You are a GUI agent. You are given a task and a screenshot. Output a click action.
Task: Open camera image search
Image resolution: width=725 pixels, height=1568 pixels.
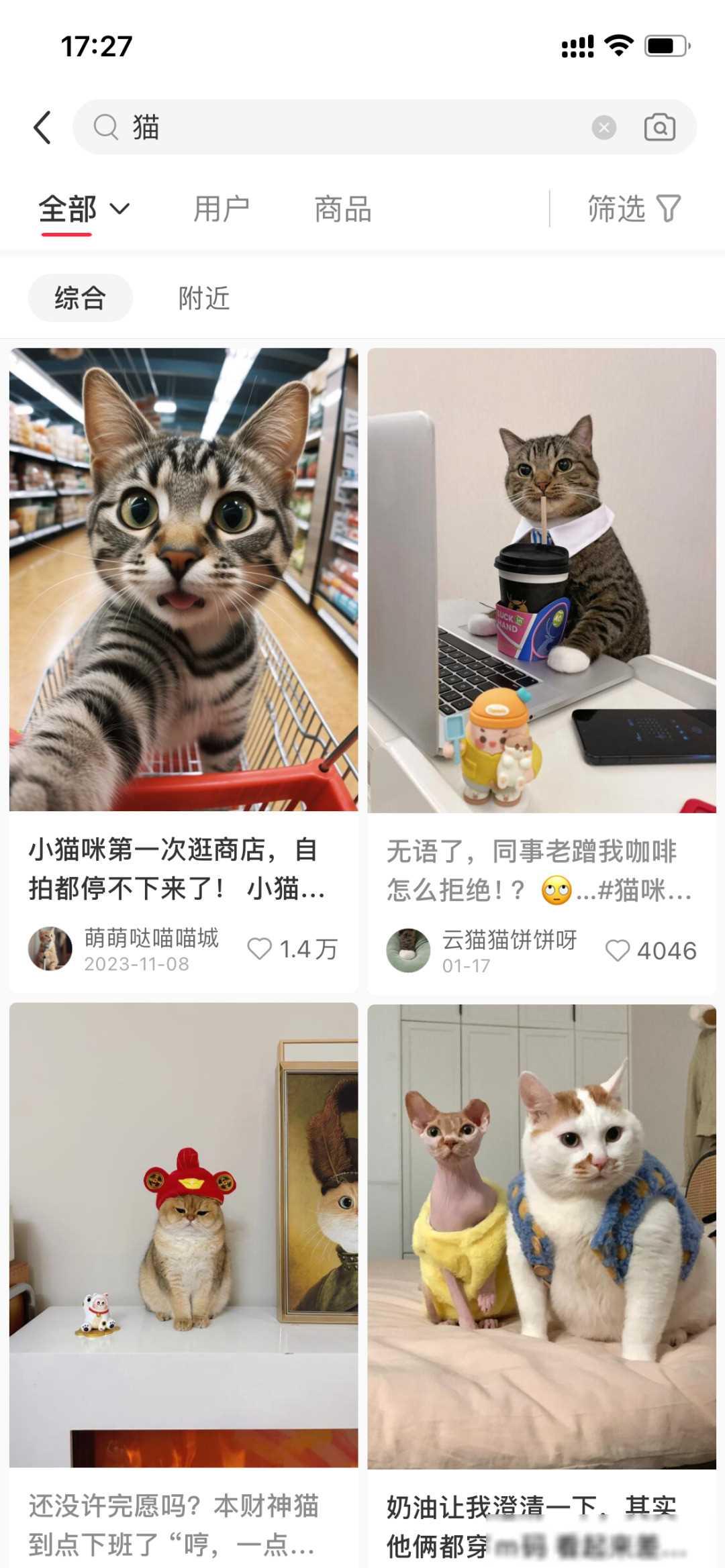(659, 127)
